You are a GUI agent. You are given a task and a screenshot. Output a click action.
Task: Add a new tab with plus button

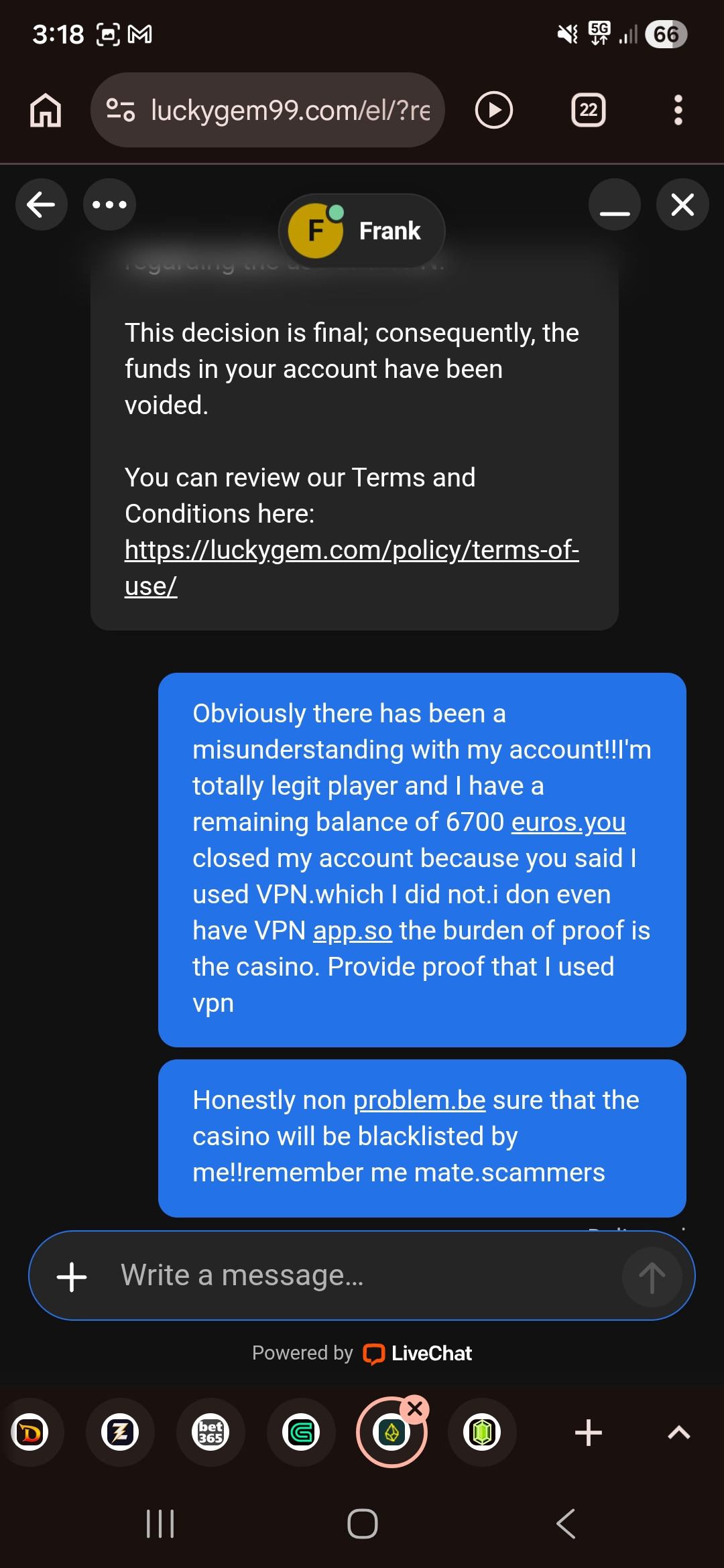589,1433
